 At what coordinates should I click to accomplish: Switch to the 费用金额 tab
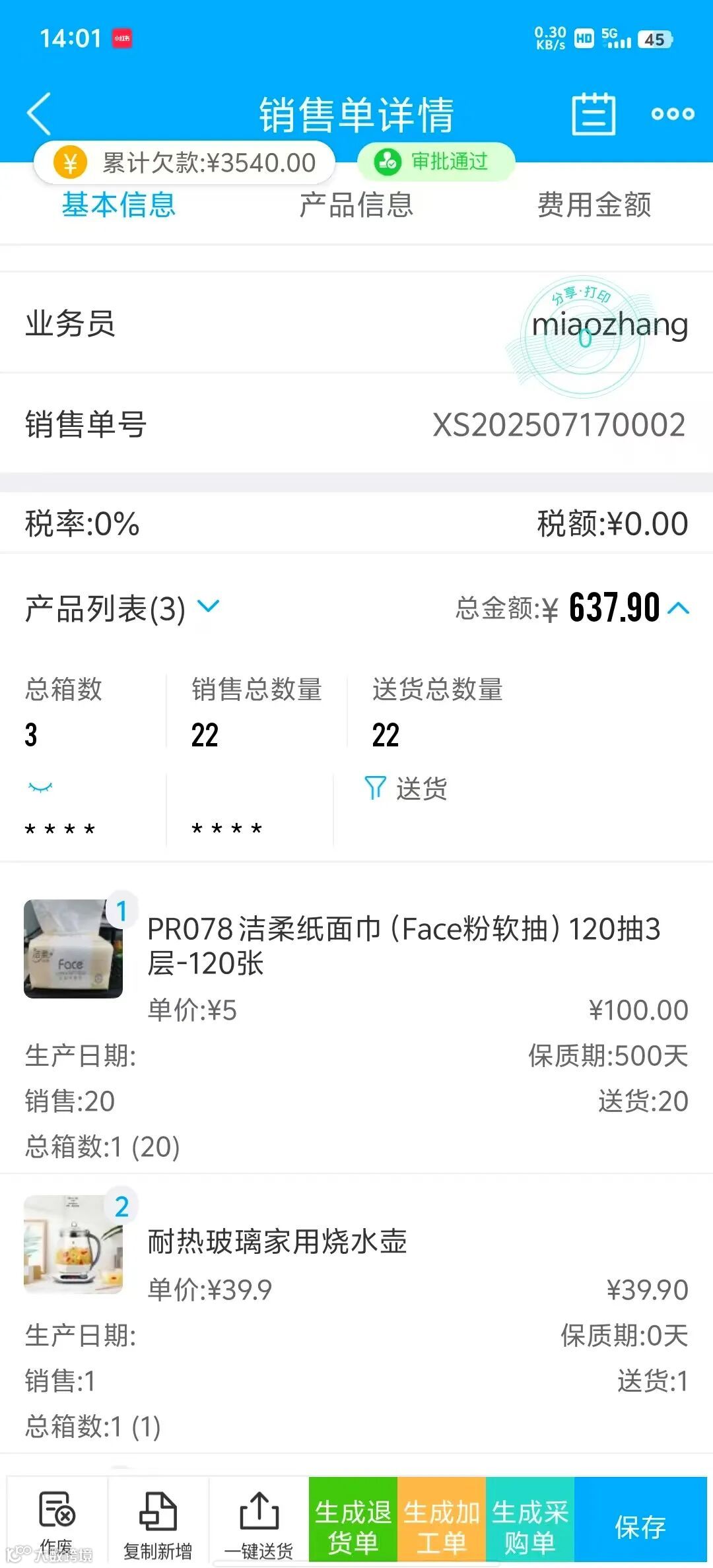pyautogui.click(x=594, y=205)
